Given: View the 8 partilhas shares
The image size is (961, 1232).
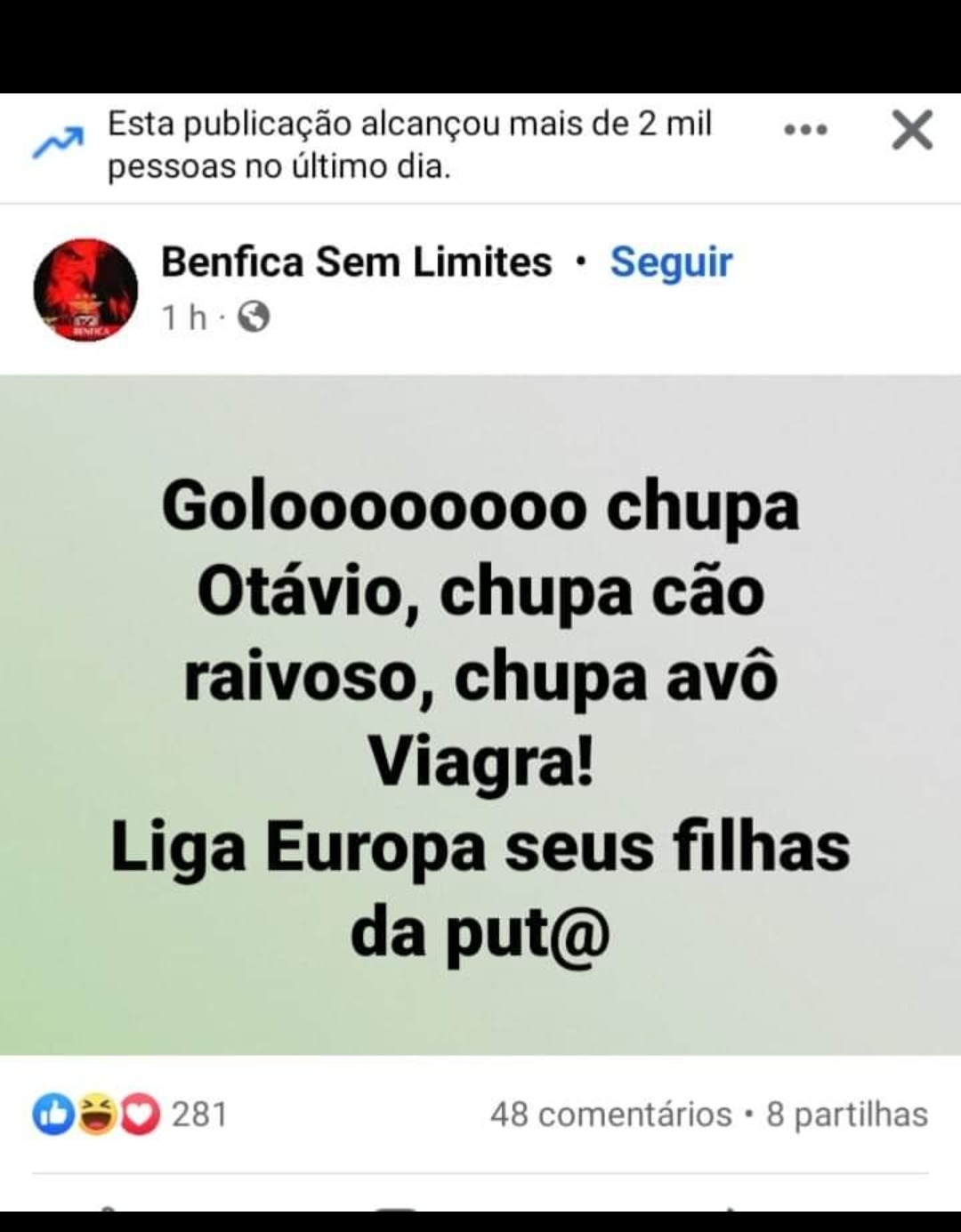Looking at the screenshot, I should [847, 1115].
